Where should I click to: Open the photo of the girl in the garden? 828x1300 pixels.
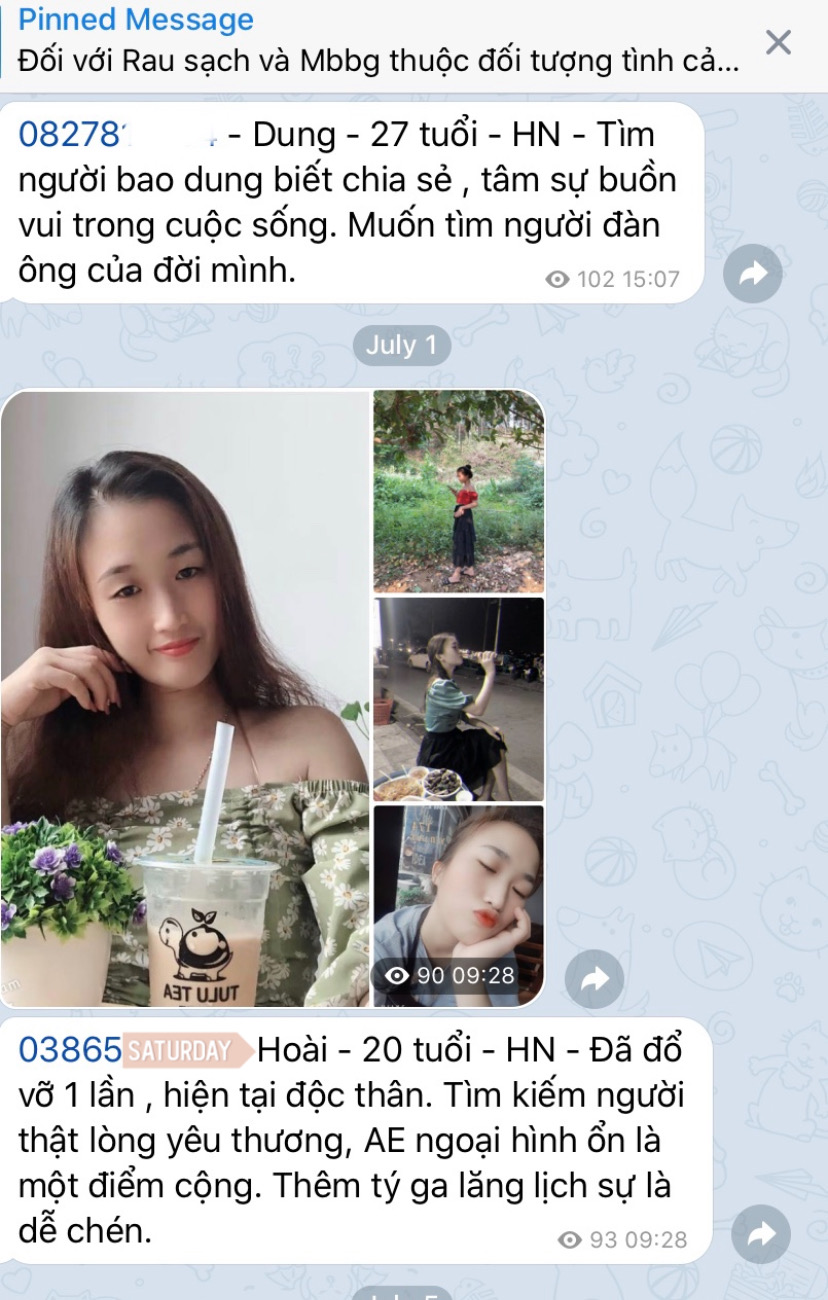tap(459, 491)
